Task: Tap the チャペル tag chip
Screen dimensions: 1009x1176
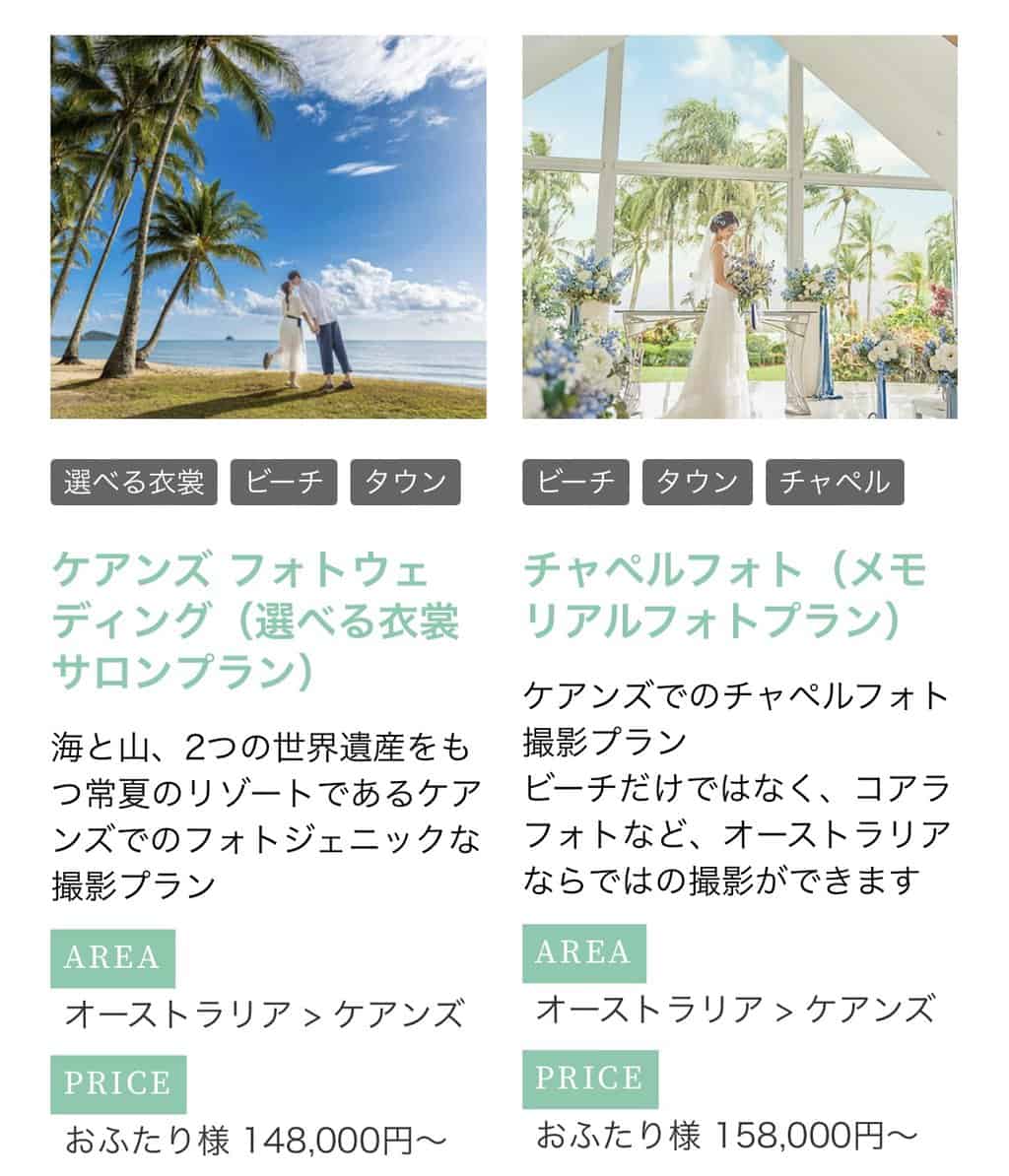Action: pos(834,483)
